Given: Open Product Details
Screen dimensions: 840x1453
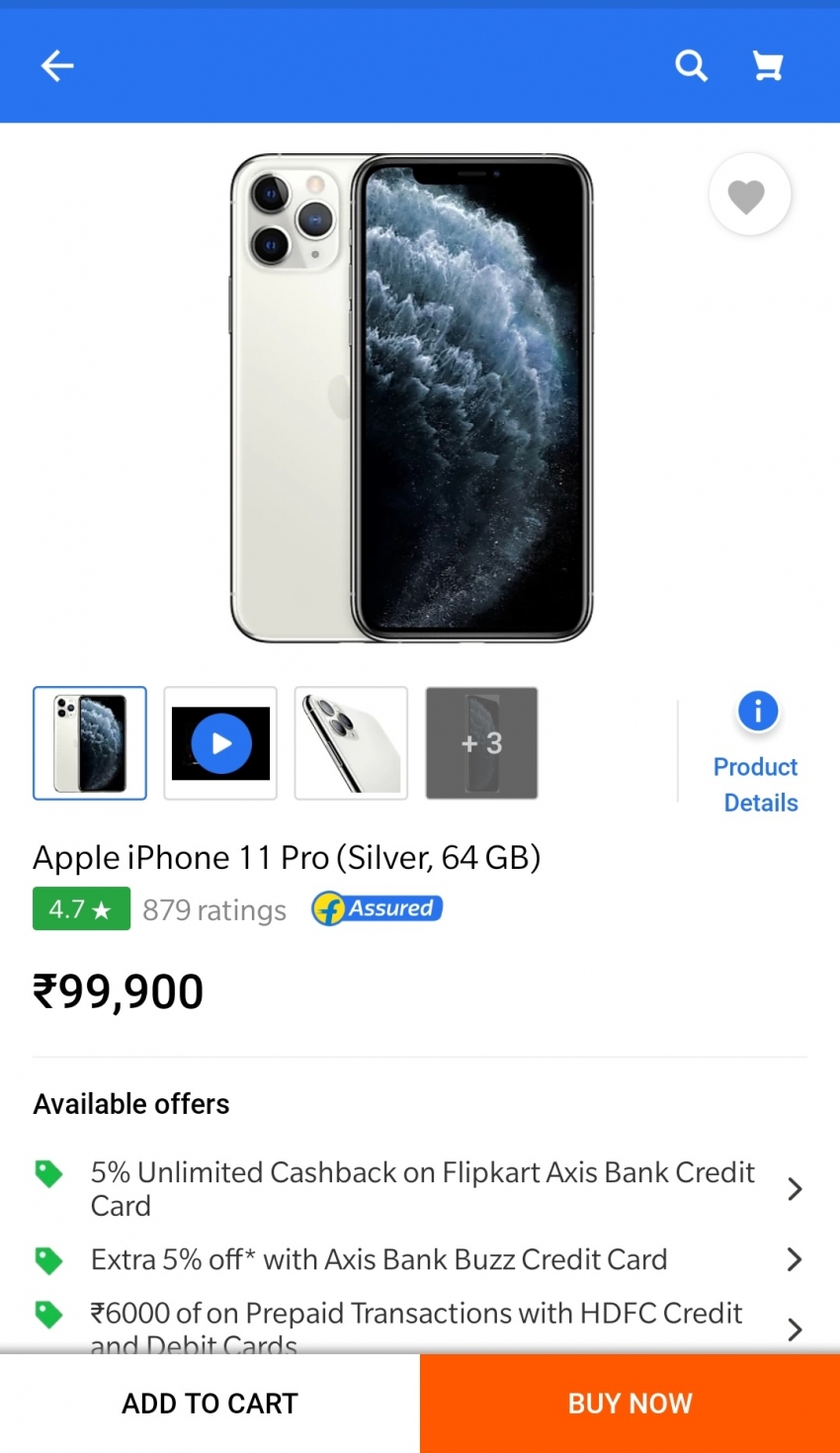Looking at the screenshot, I should (756, 751).
